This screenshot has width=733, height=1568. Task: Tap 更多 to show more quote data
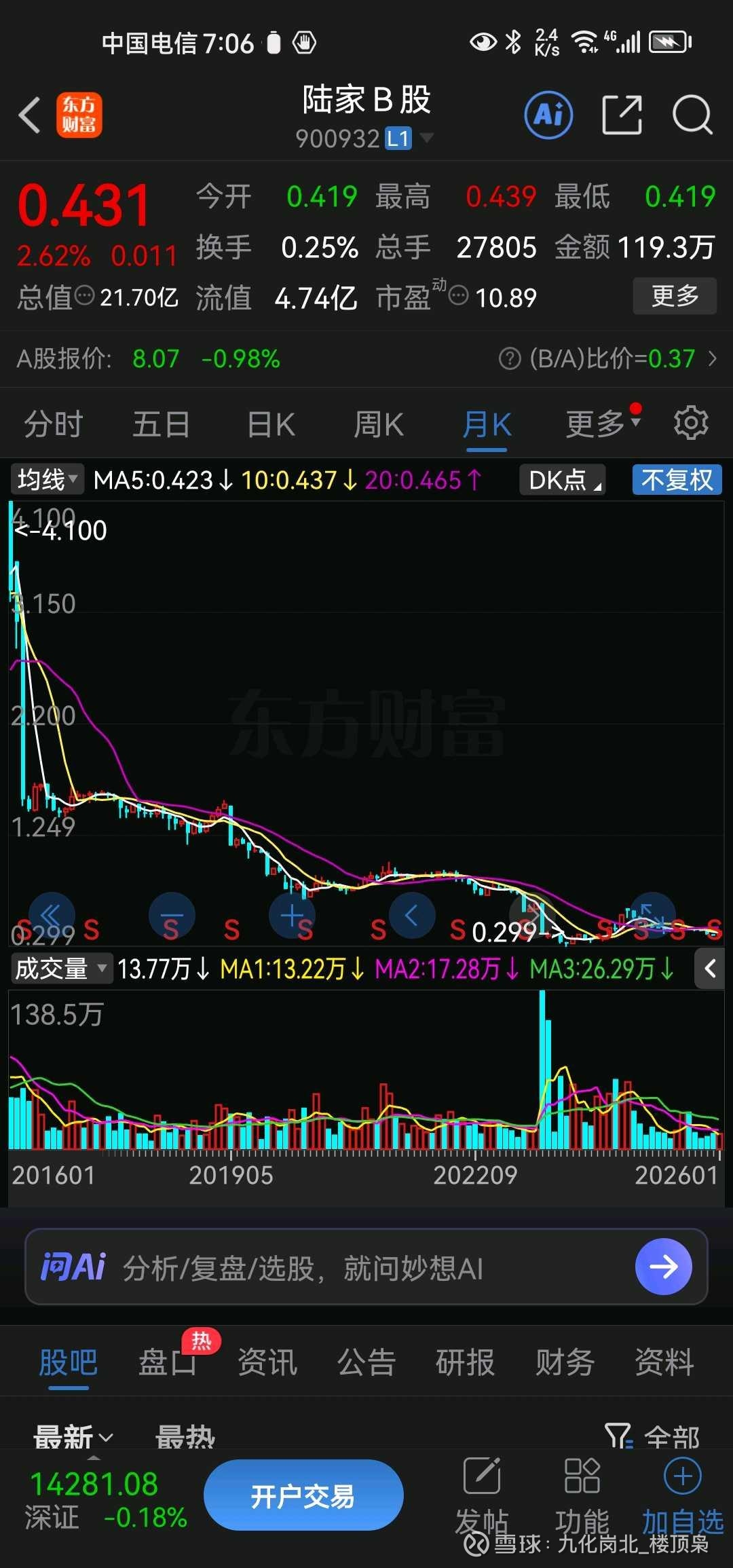click(675, 296)
